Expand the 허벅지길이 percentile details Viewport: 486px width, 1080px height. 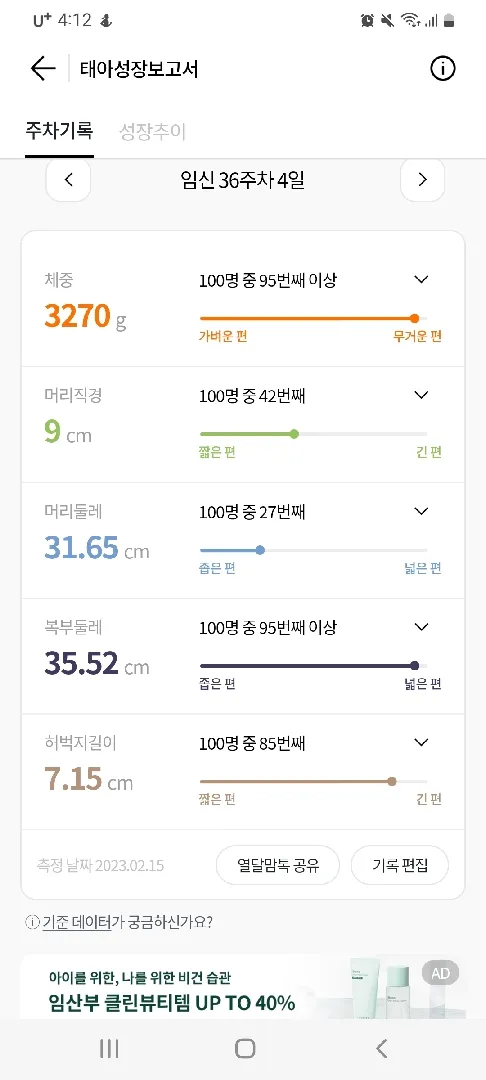421,742
